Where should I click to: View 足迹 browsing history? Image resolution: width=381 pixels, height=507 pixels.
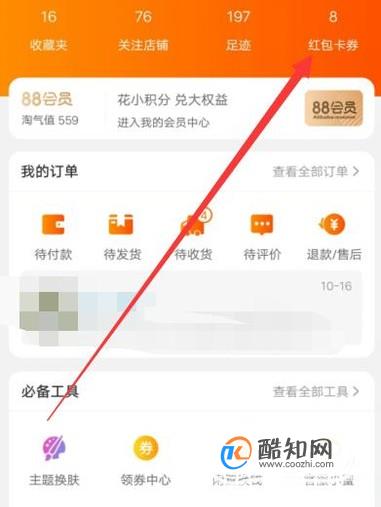click(x=238, y=31)
